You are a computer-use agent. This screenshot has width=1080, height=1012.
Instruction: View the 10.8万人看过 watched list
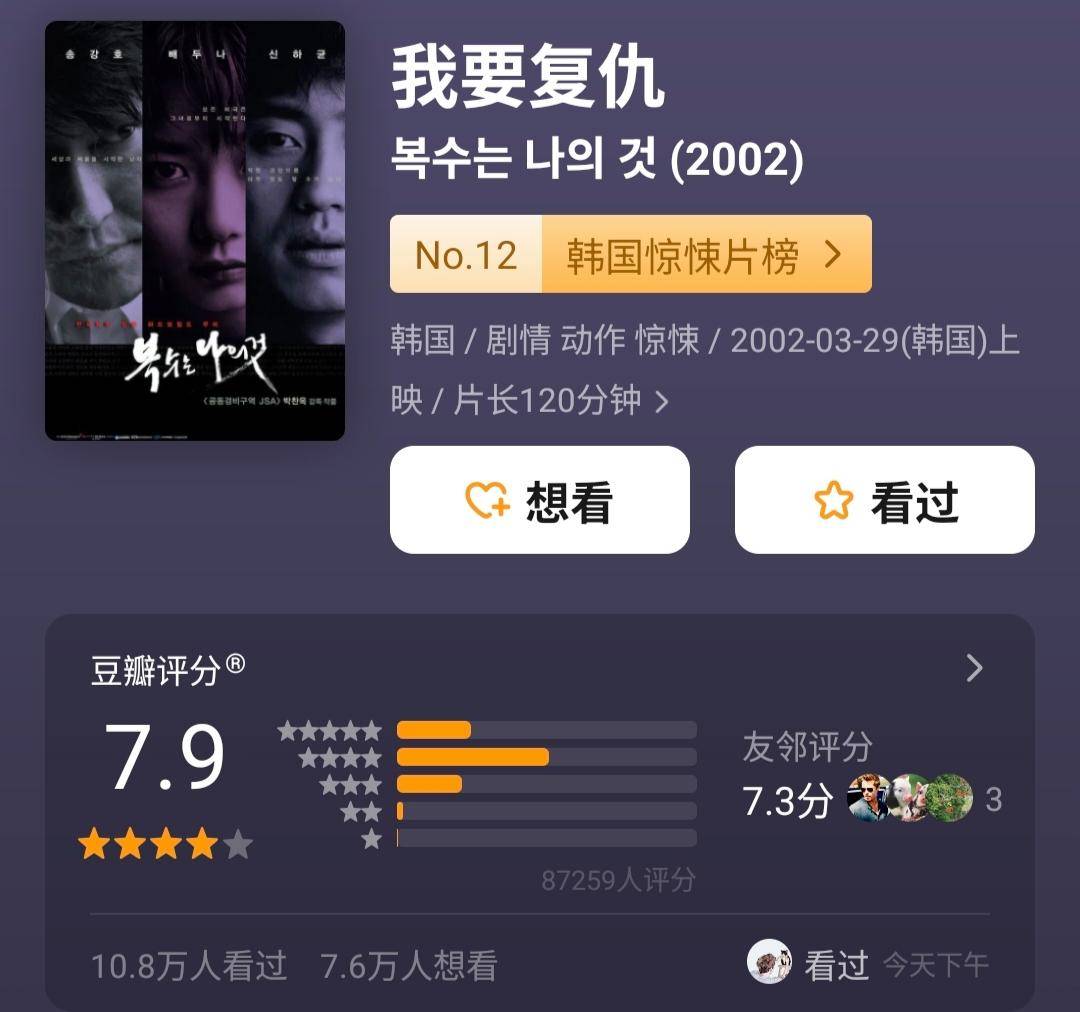[x=189, y=966]
